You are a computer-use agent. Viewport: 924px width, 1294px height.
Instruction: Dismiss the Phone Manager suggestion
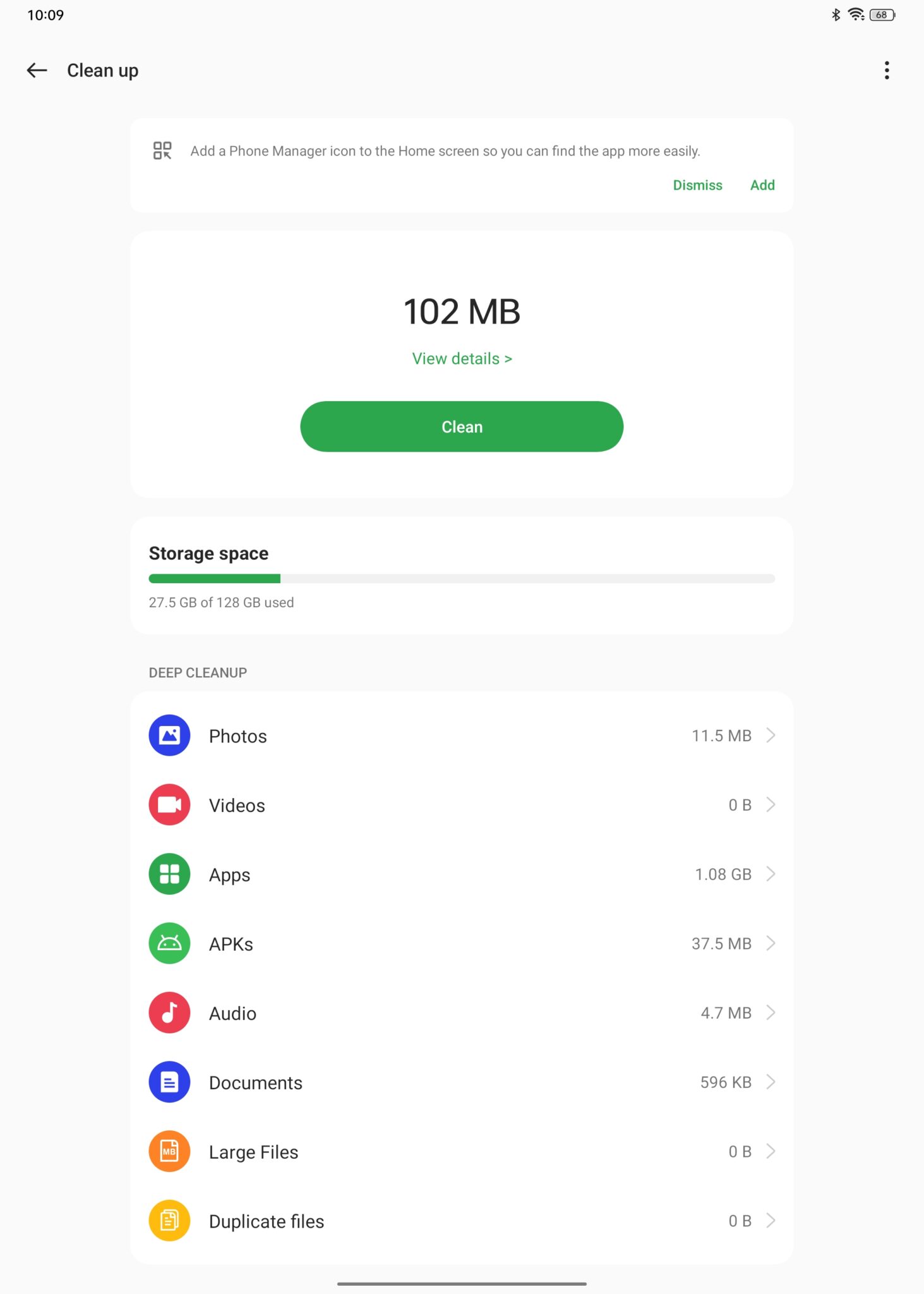pyautogui.click(x=697, y=184)
